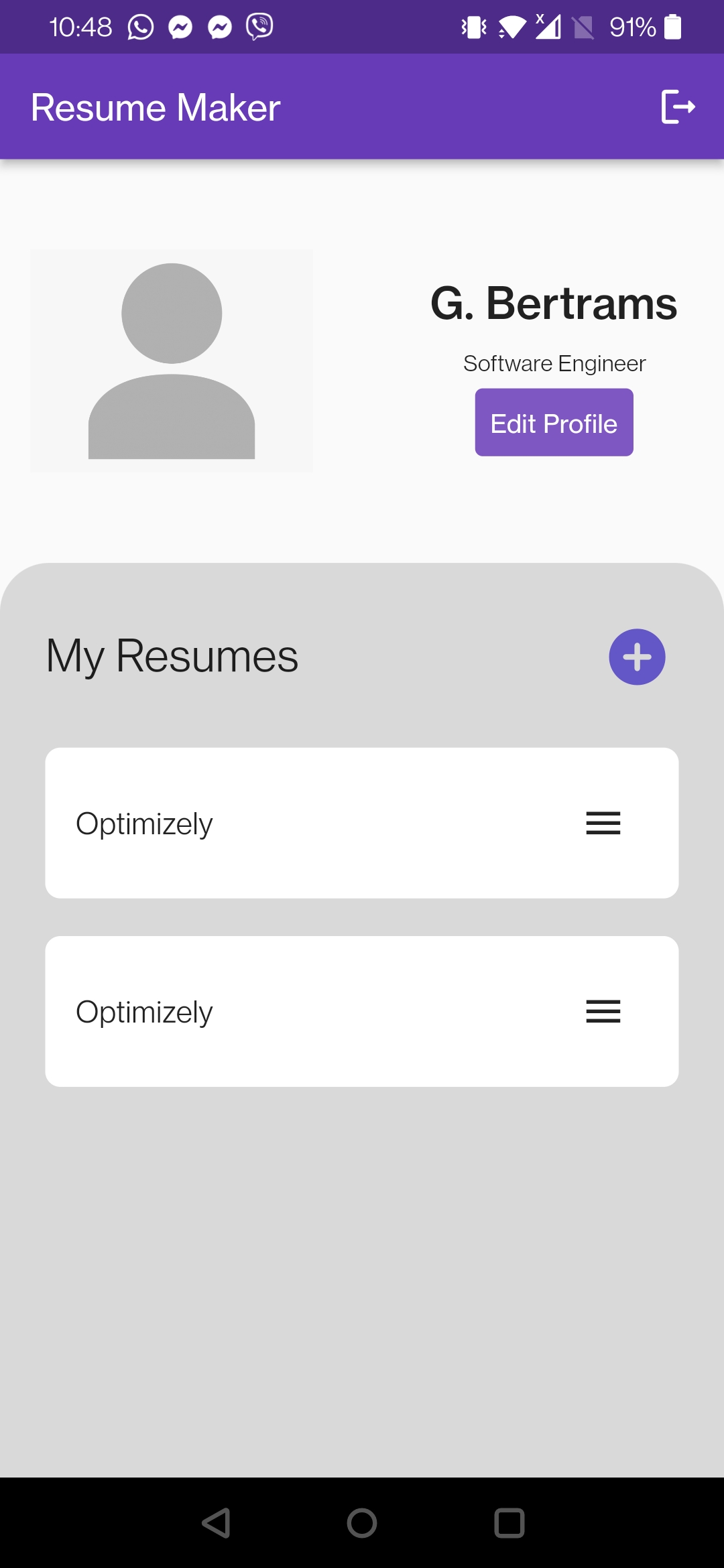Viewport: 724px width, 1568px height.
Task: Select the Resume Maker title in the app bar
Action: tap(155, 107)
